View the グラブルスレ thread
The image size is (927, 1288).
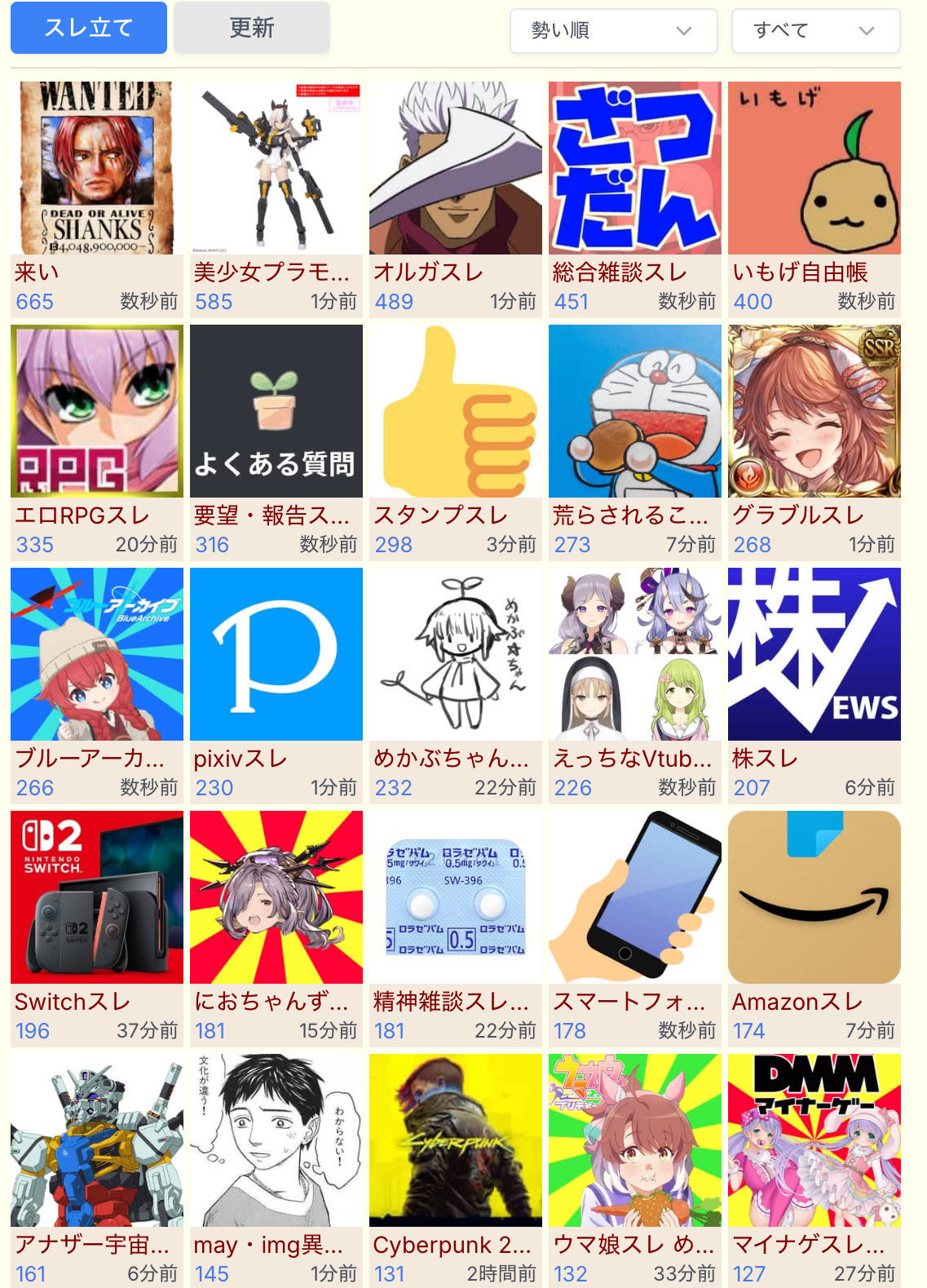[x=814, y=412]
